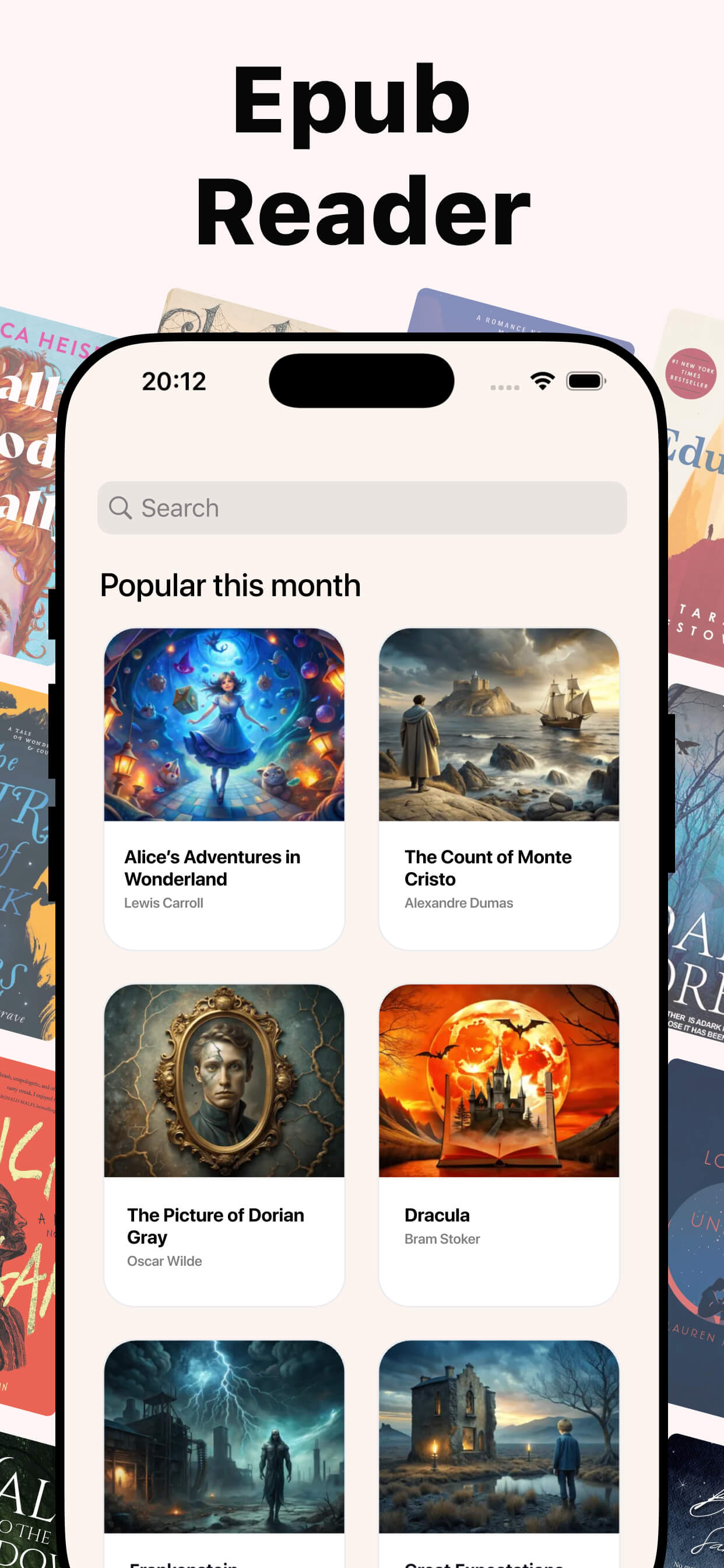Select the title The Picture of Dorian Gray

click(215, 1226)
